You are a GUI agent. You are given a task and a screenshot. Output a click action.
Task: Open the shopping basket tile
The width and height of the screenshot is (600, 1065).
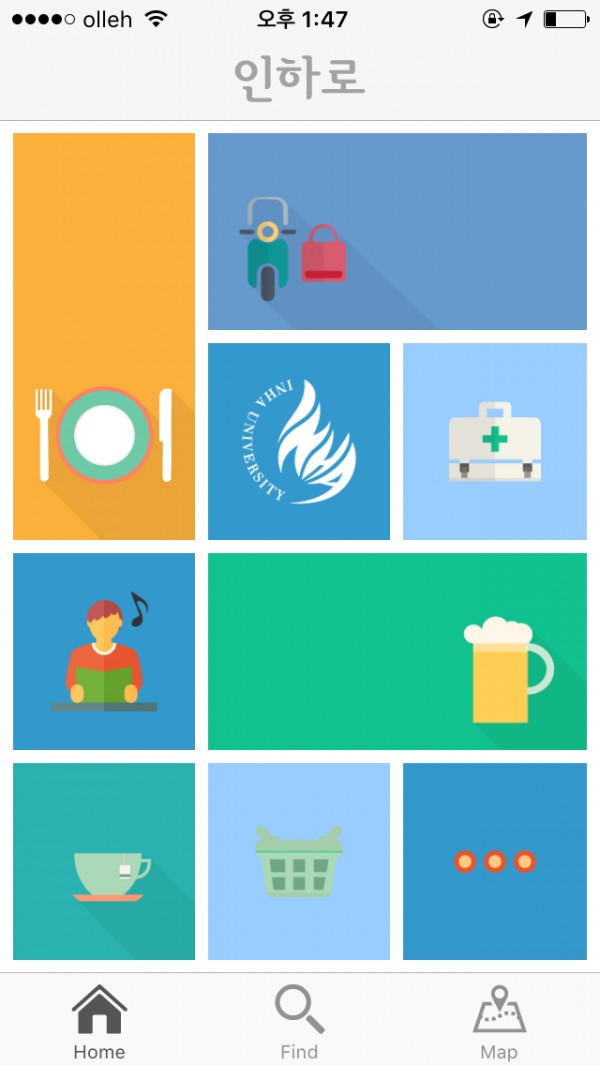[299, 861]
